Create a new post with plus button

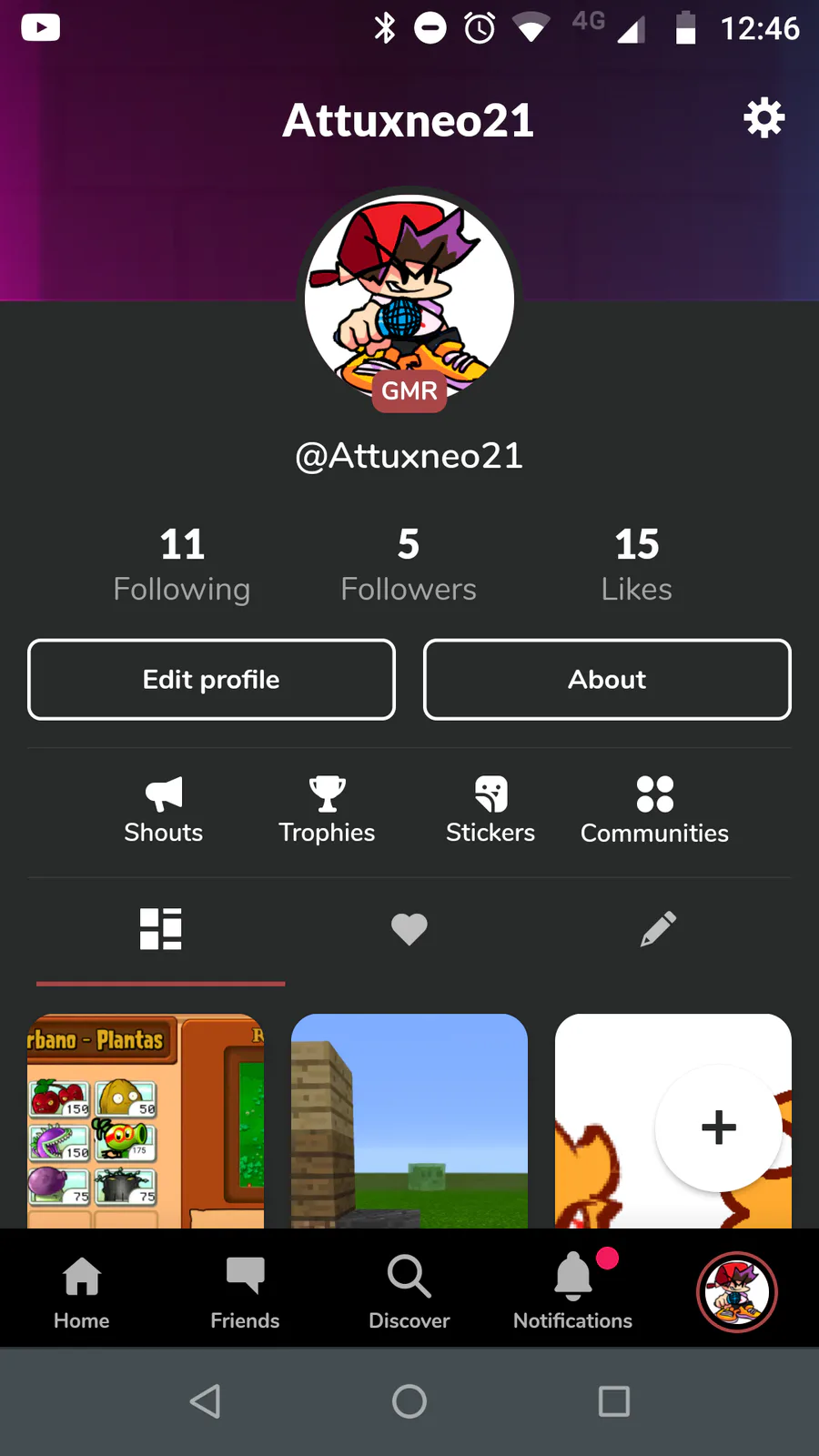(x=719, y=1127)
